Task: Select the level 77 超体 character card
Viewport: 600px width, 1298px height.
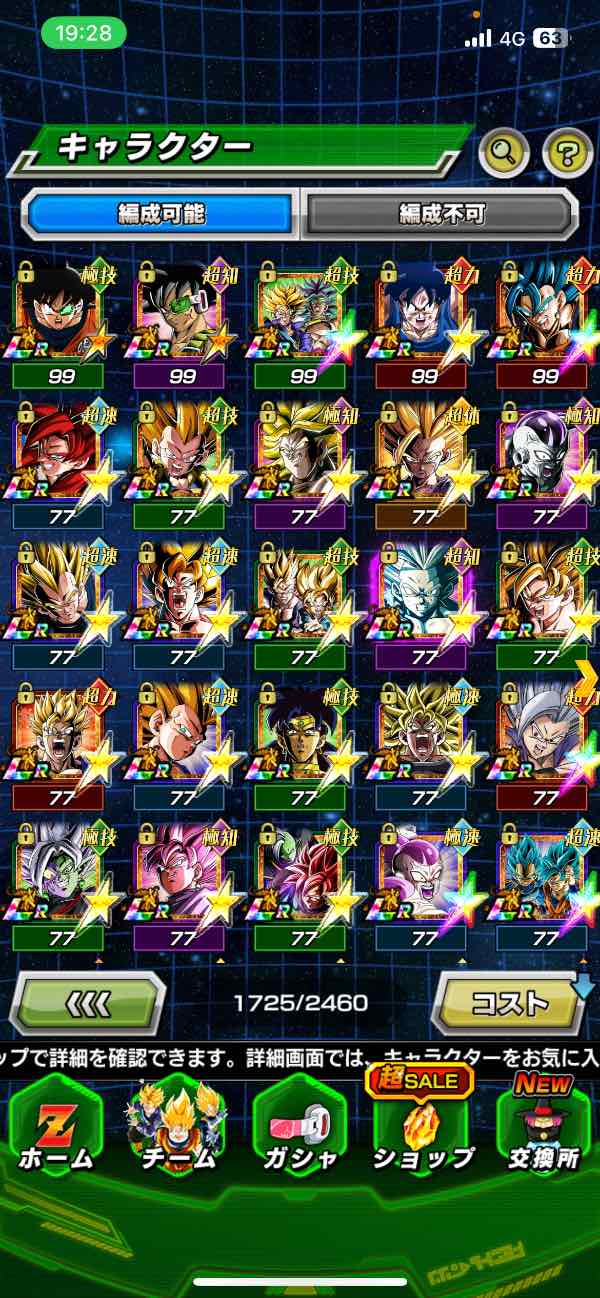Action: (x=423, y=453)
